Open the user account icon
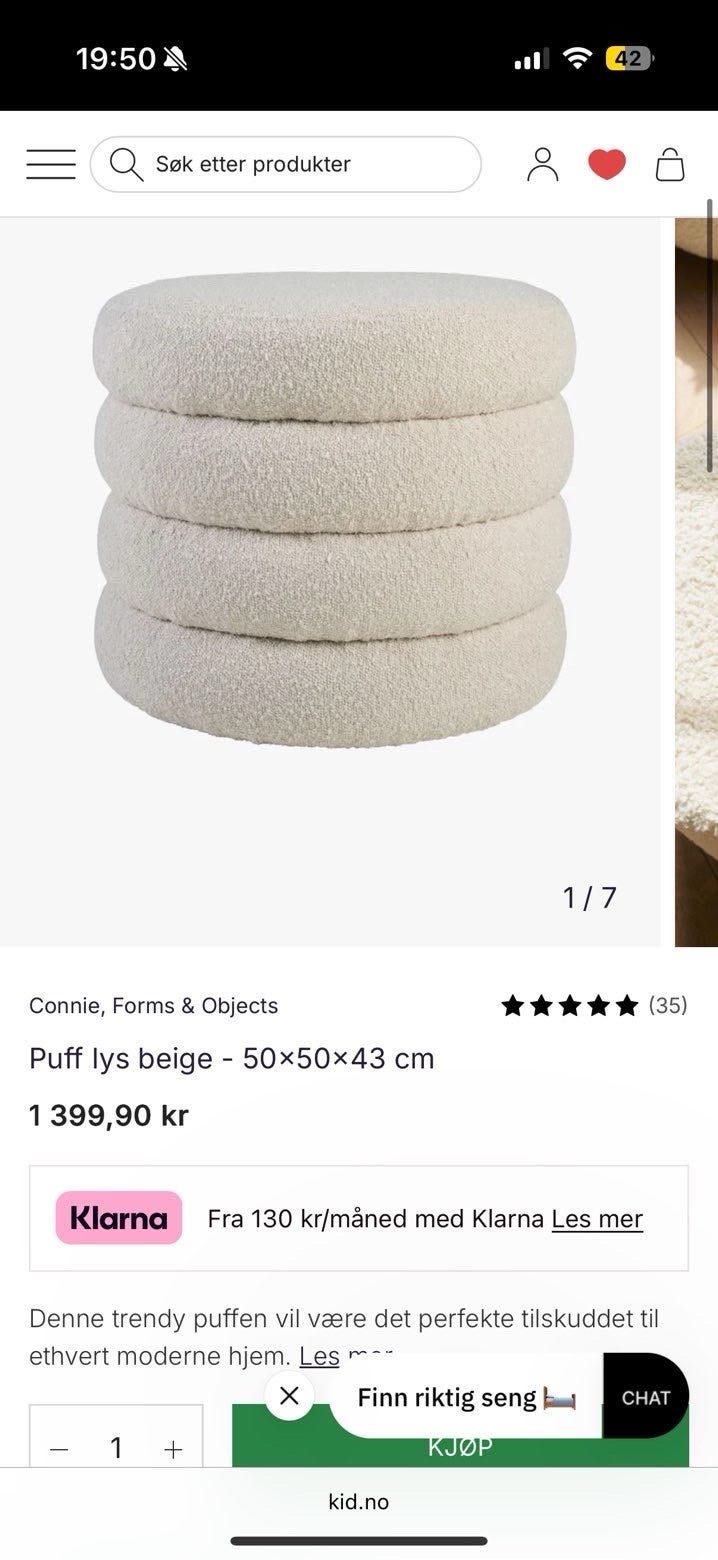 pos(542,164)
